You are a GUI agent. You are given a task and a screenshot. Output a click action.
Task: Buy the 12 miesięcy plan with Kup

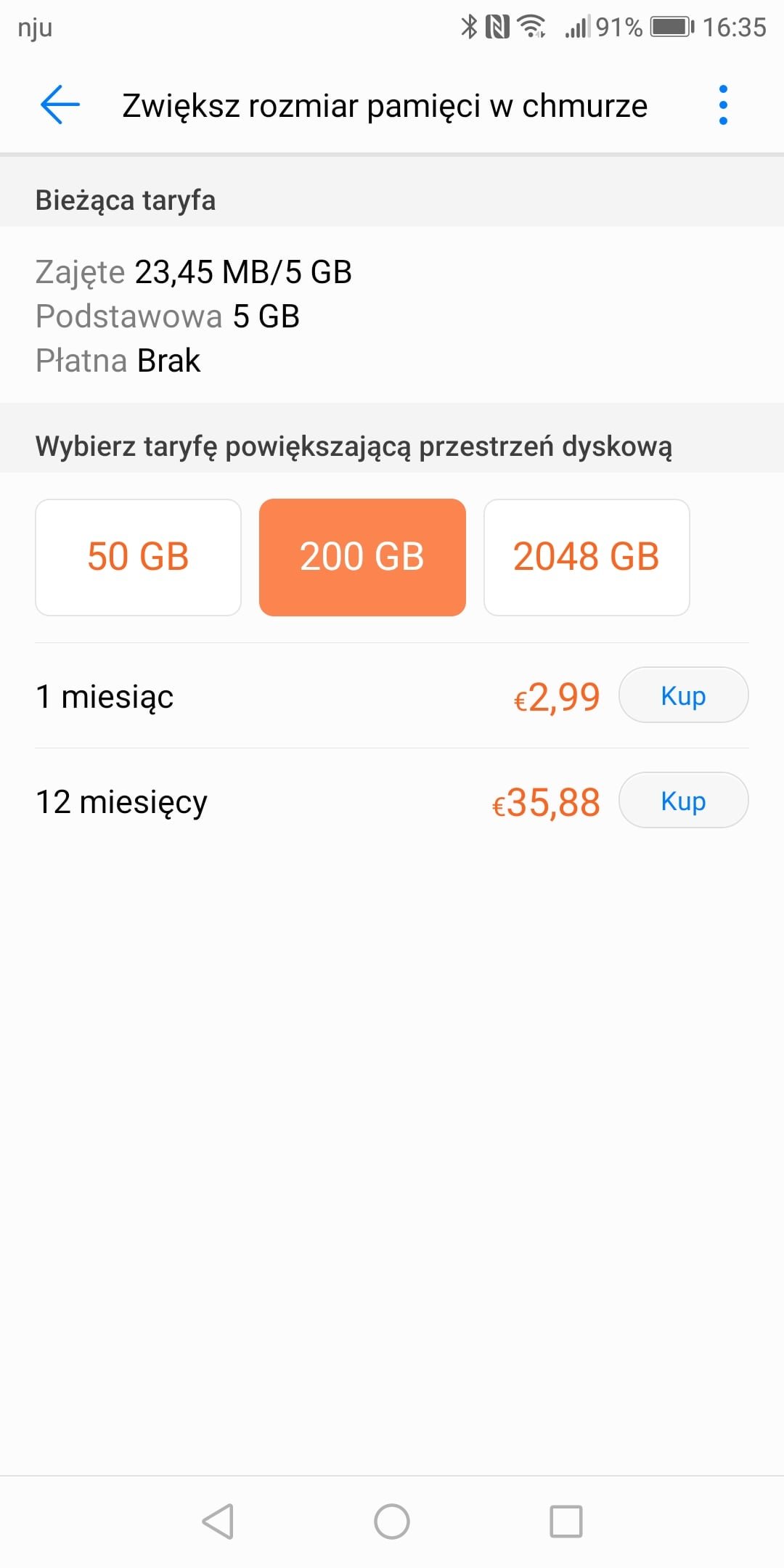[x=683, y=801]
